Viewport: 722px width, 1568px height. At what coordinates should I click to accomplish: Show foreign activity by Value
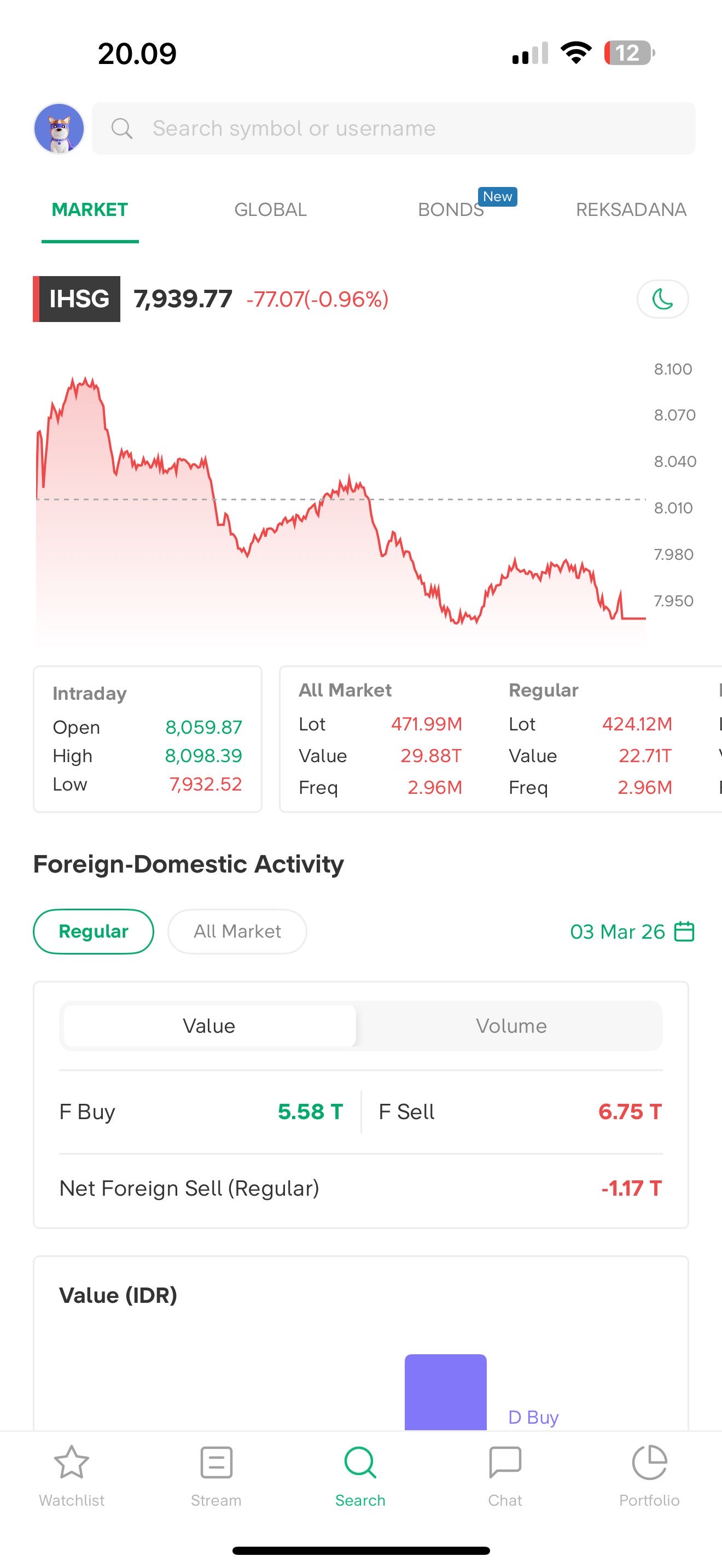coord(209,1026)
